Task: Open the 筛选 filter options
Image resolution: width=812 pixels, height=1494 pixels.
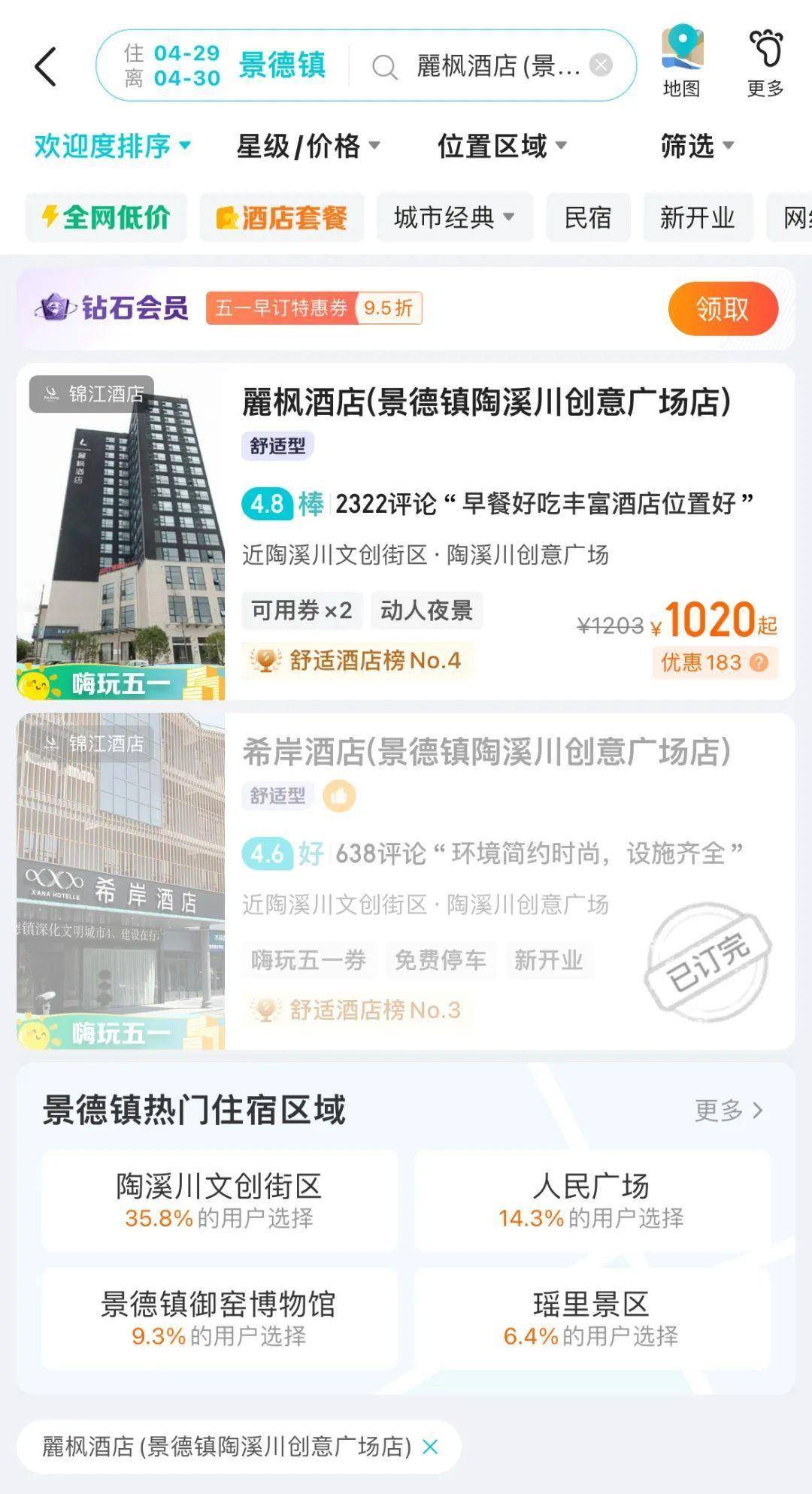Action: pyautogui.click(x=696, y=146)
